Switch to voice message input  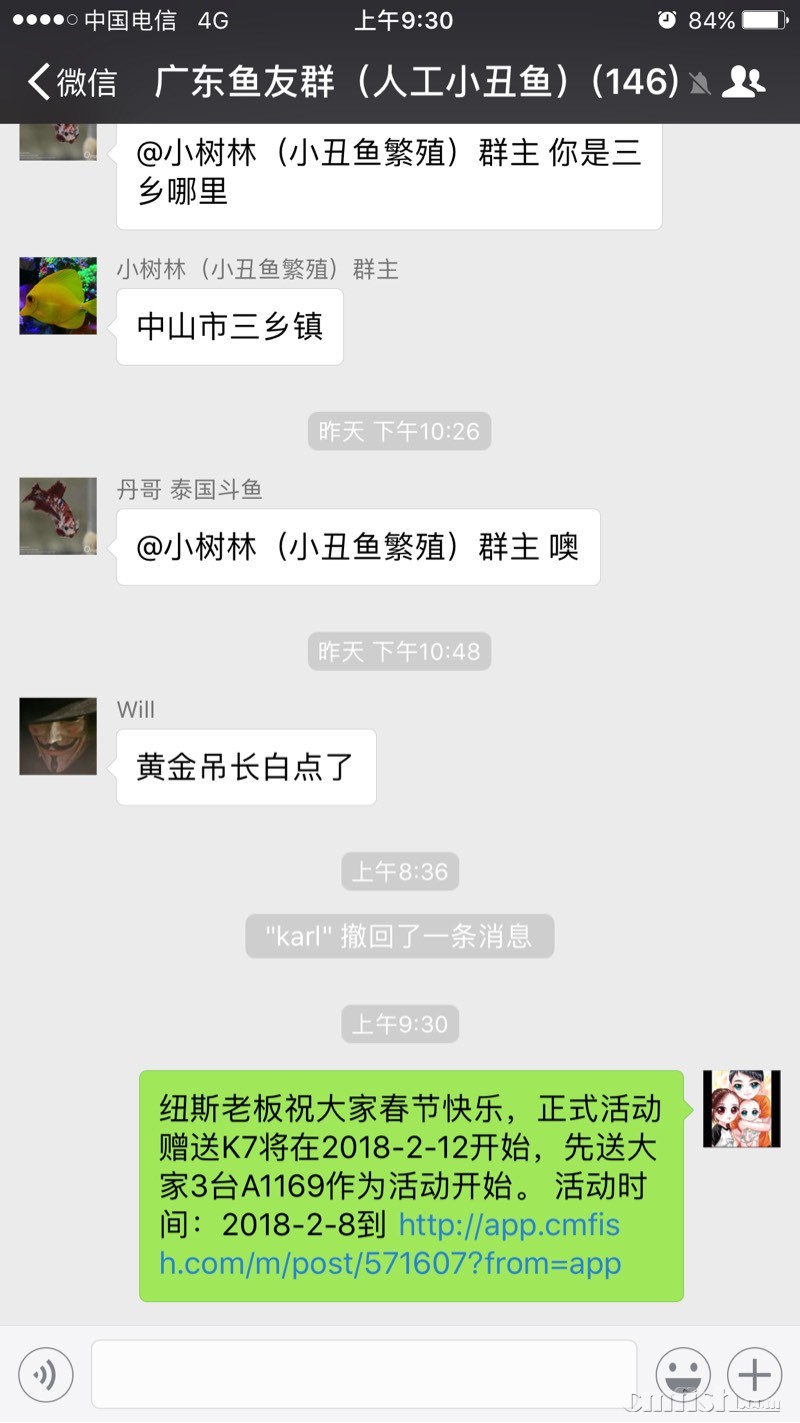pyautogui.click(x=46, y=1374)
